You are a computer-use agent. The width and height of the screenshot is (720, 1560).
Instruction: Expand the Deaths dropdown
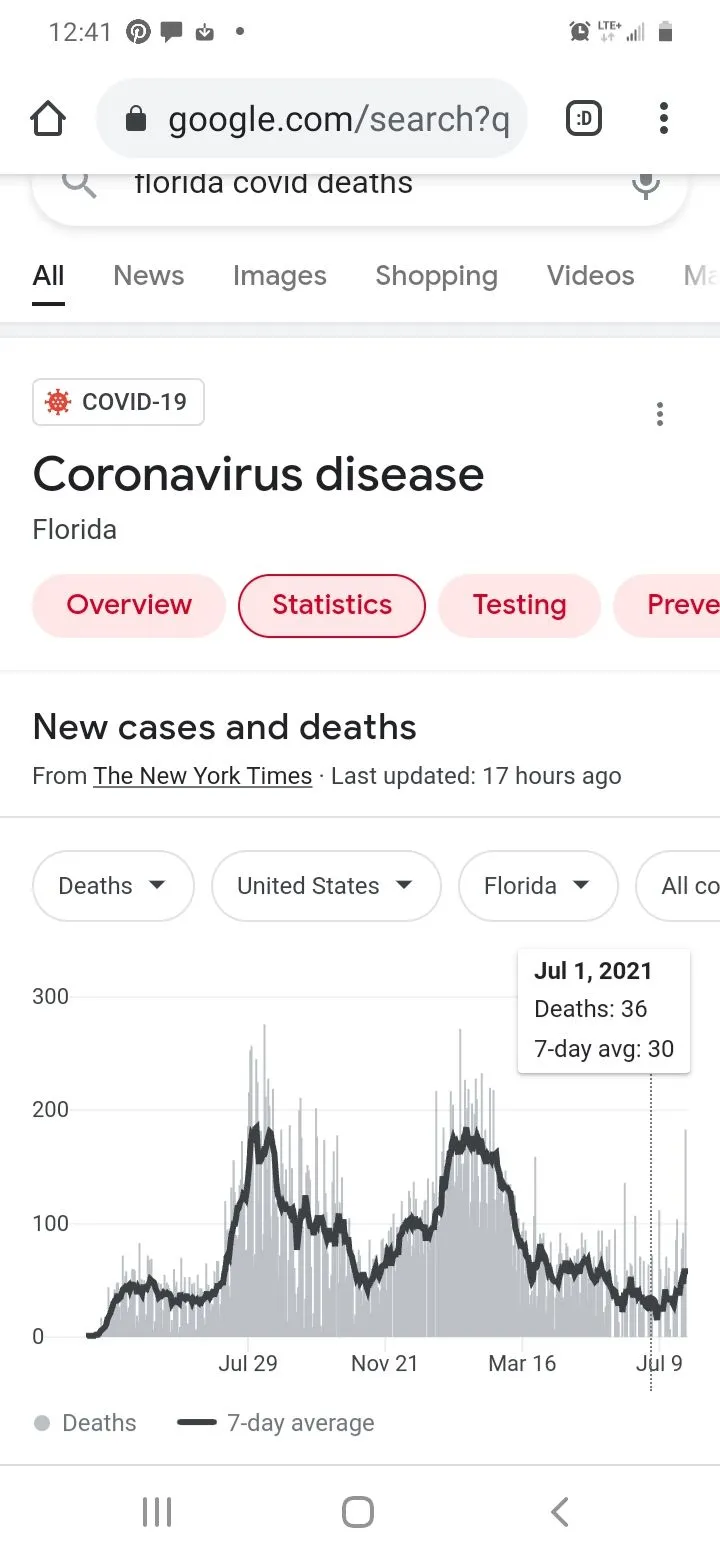113,886
